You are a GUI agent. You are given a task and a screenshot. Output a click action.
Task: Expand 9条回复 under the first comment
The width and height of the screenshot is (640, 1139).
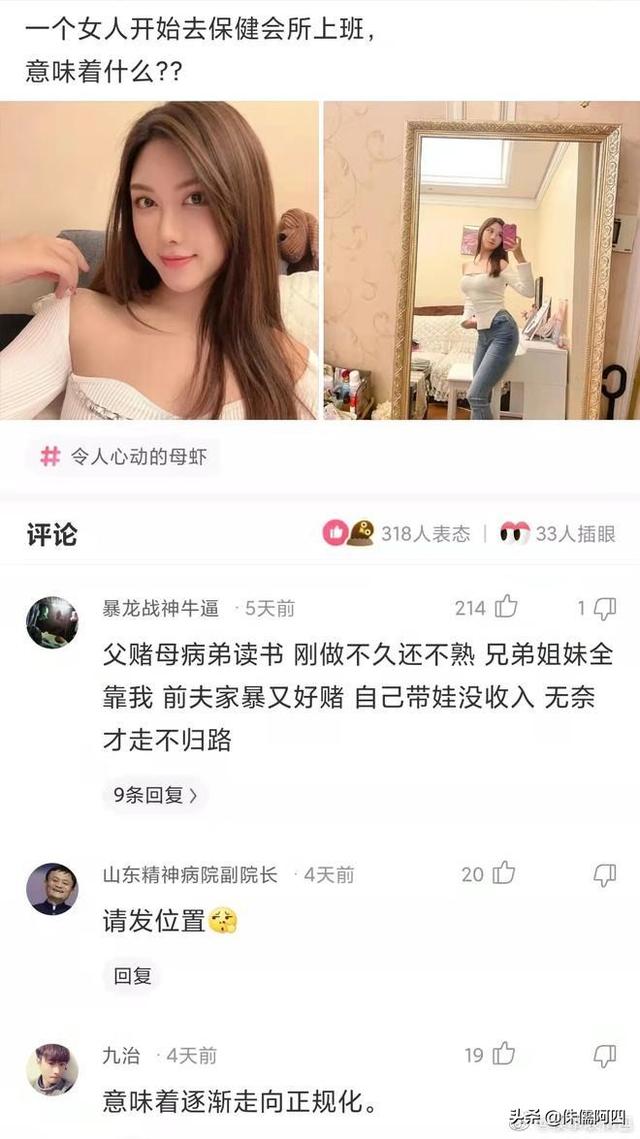pyautogui.click(x=155, y=795)
